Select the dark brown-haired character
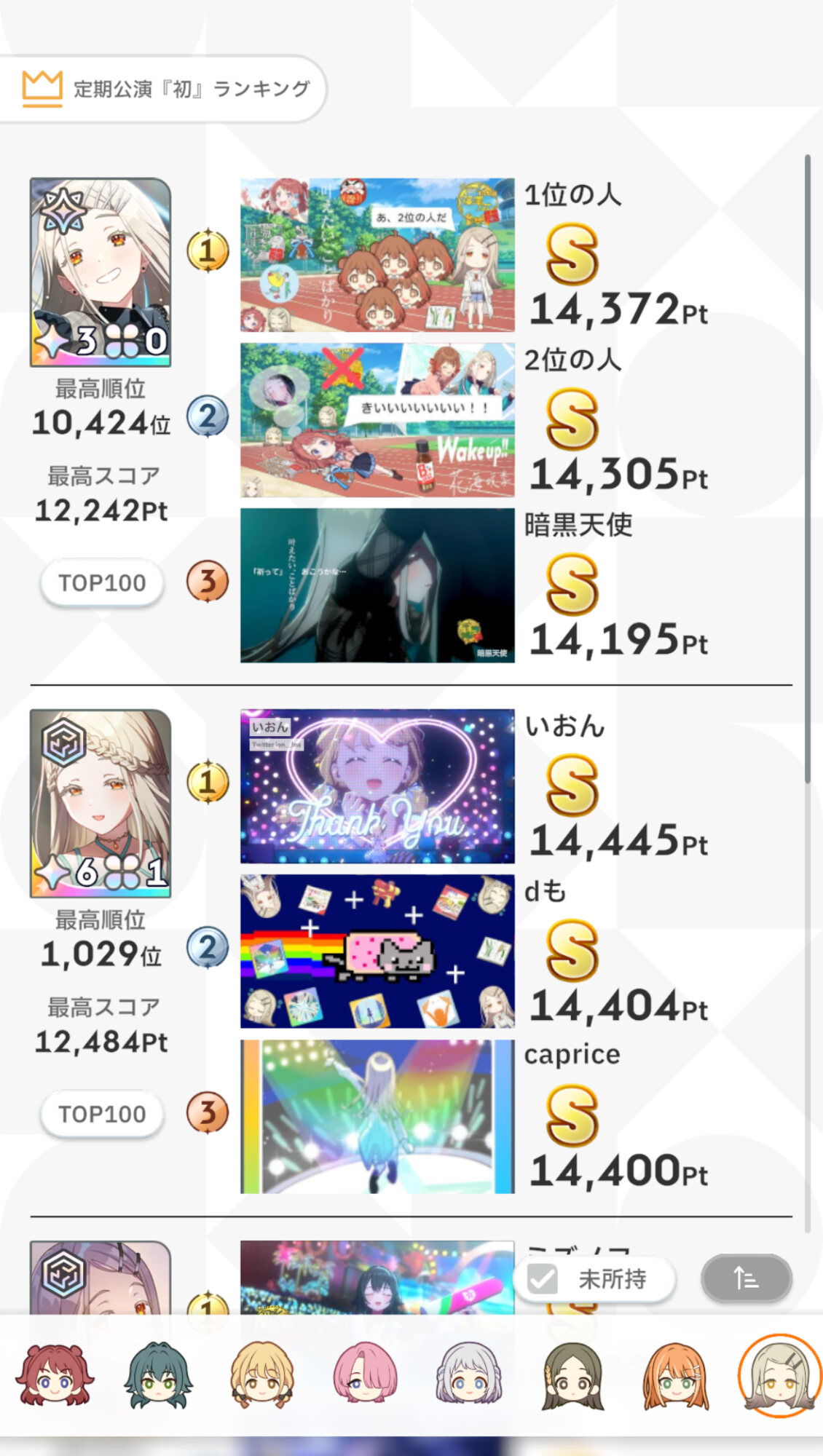This screenshot has height=1456, width=823. [572, 1374]
